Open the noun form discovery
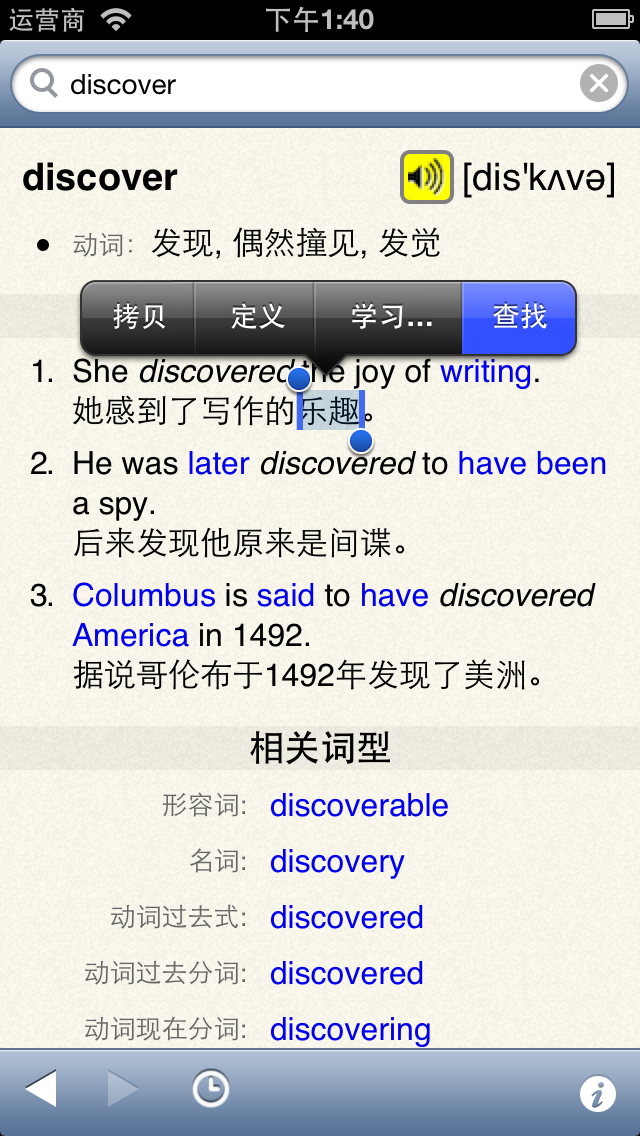The width and height of the screenshot is (640, 1136). 337,862
